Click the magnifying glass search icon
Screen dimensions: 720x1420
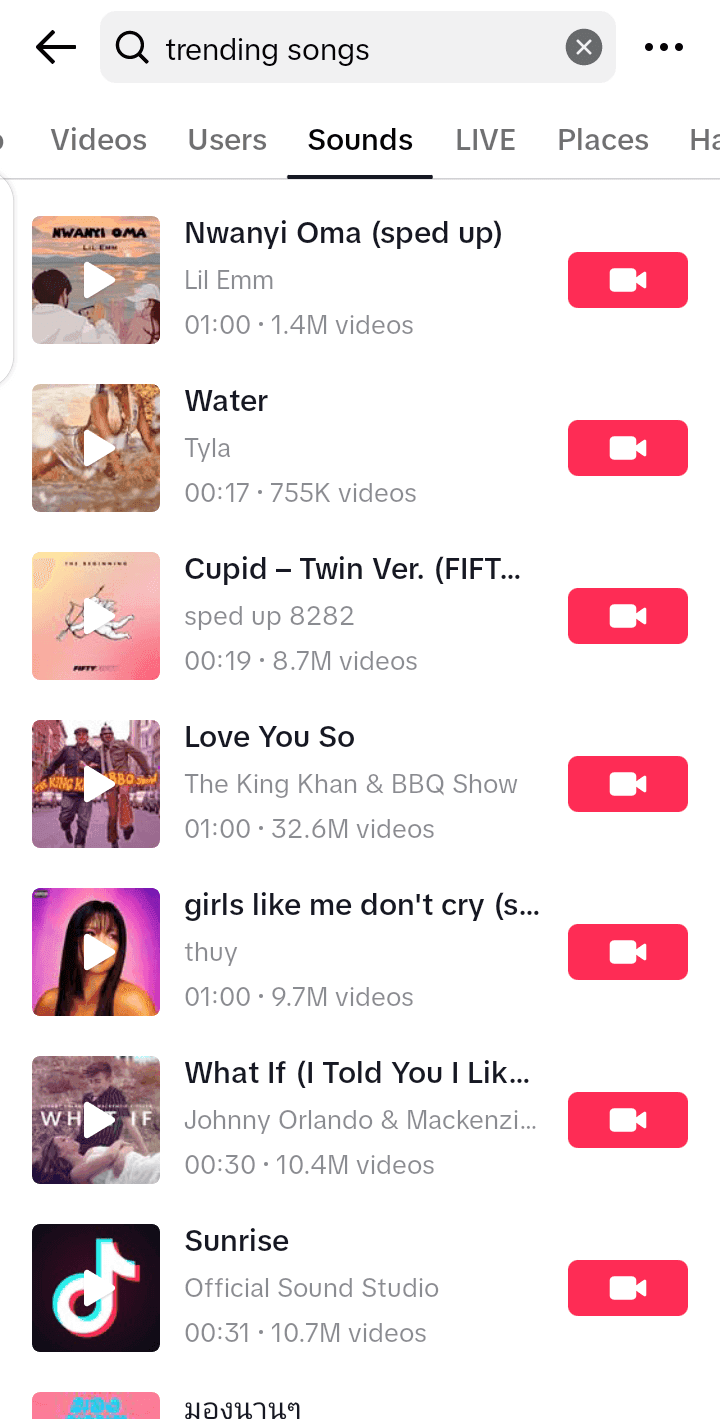[131, 48]
